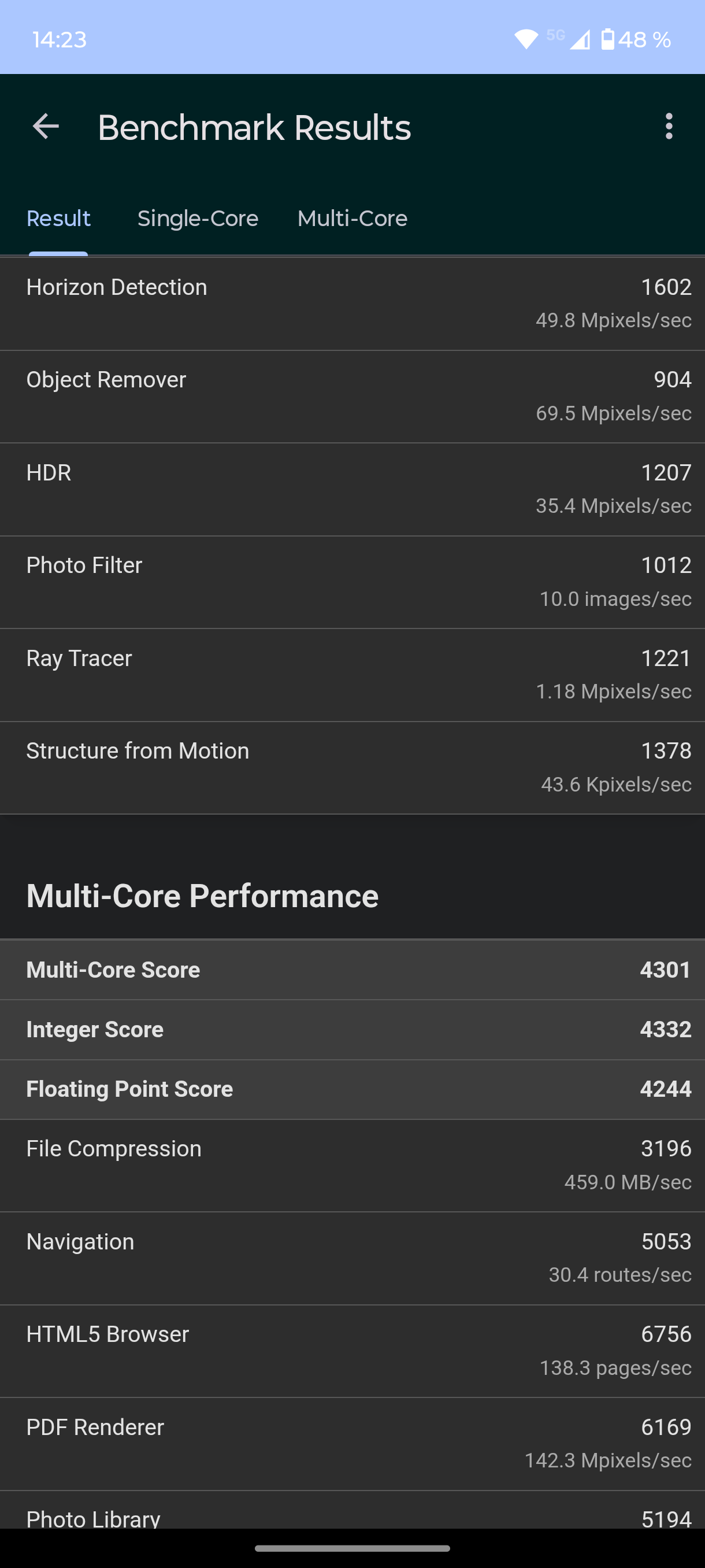Go back from Benchmark Results
The width and height of the screenshot is (705, 1568).
[x=46, y=127]
